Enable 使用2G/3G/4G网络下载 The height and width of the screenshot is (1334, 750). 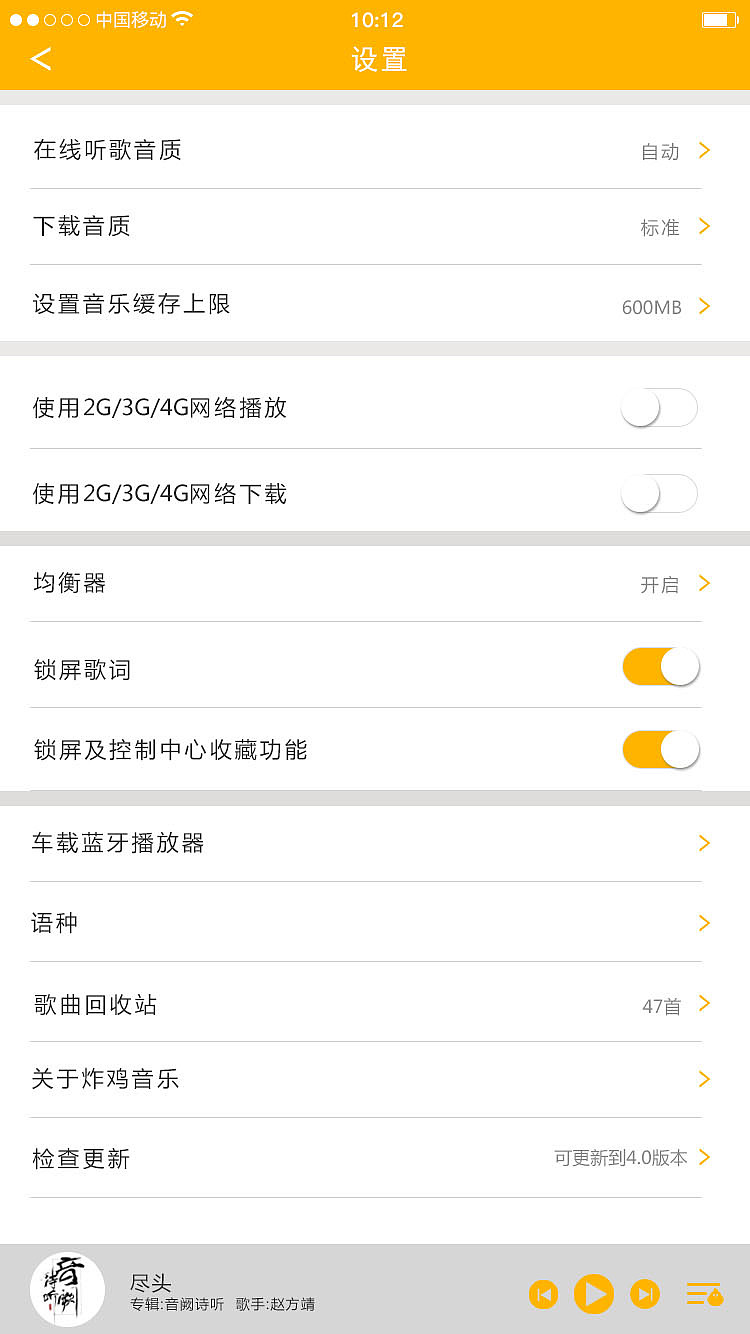click(x=659, y=493)
